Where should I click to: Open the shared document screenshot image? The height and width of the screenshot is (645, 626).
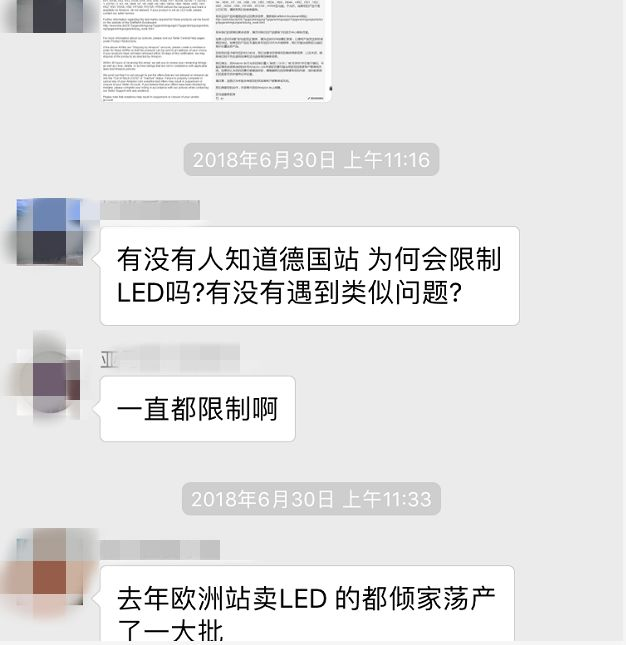click(216, 50)
